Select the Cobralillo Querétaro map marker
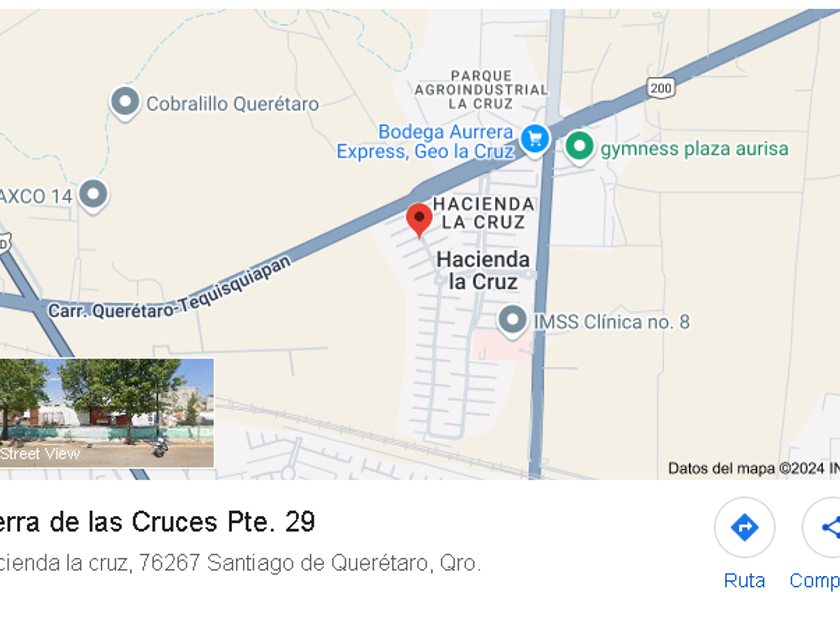This screenshot has width=840, height=630. [x=125, y=102]
